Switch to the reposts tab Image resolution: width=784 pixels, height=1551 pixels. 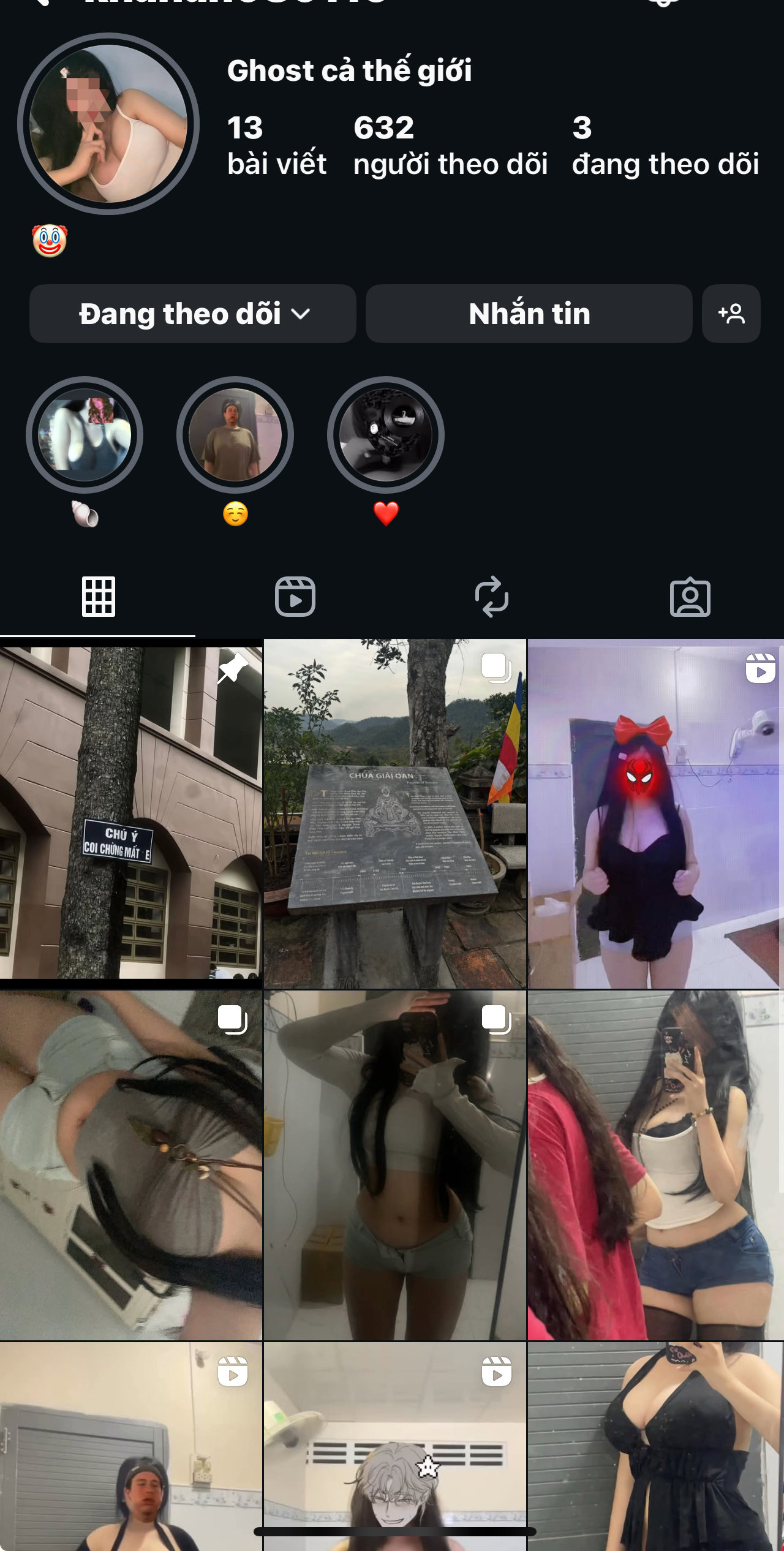coord(492,597)
